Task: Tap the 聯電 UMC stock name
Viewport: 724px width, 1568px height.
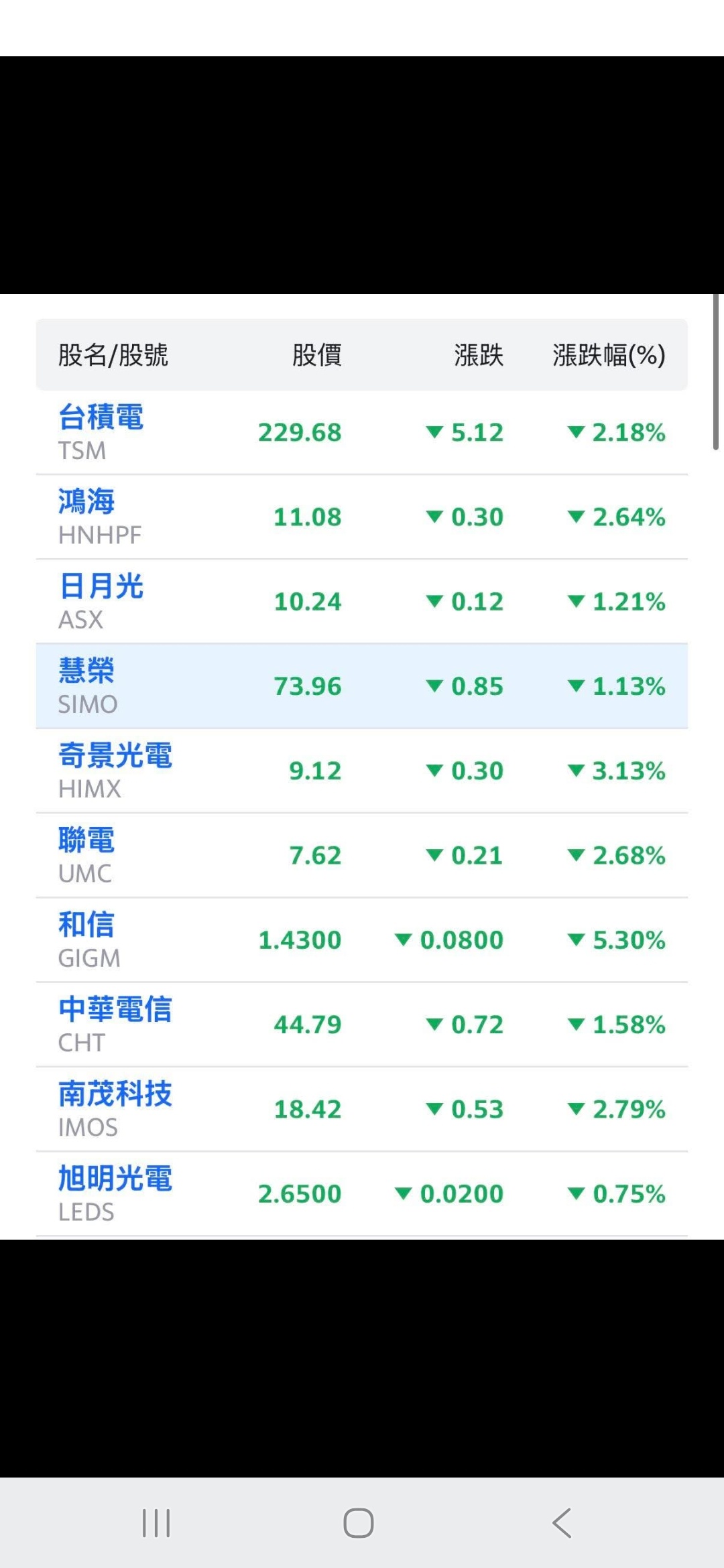Action: pyautogui.click(x=86, y=840)
